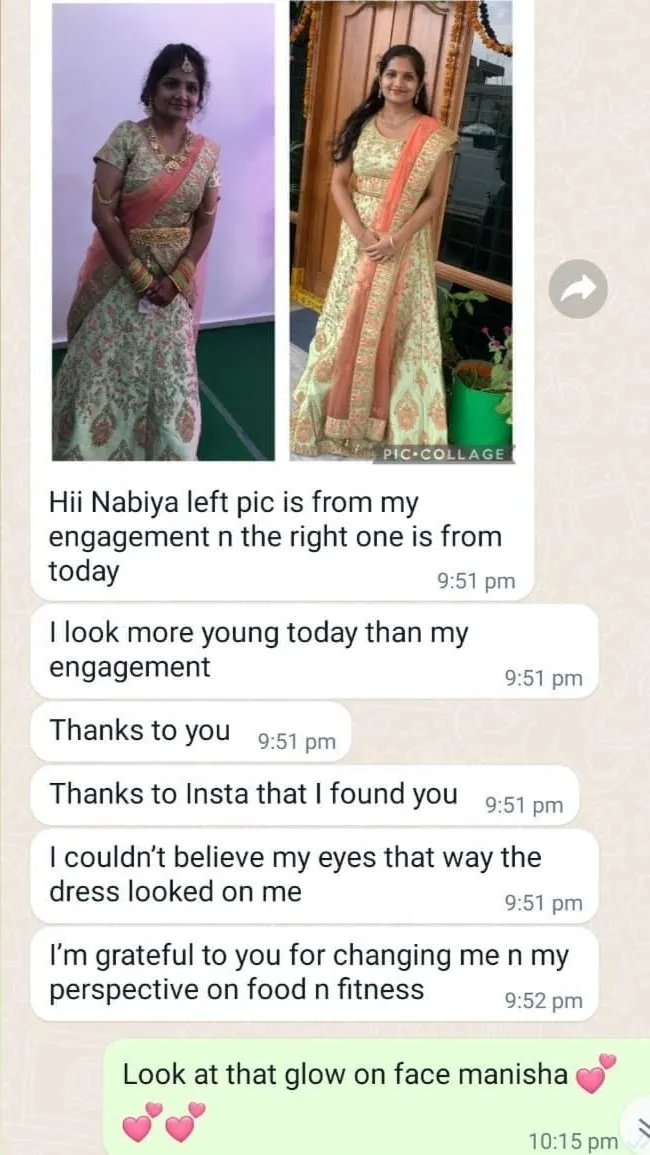Forward the photo collage message

pos(579,289)
